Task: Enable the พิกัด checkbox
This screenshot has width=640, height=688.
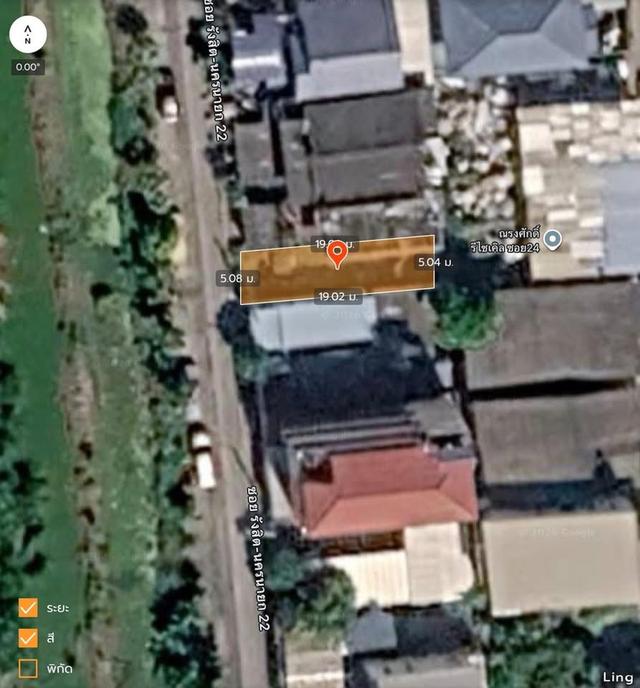Action: tap(28, 666)
